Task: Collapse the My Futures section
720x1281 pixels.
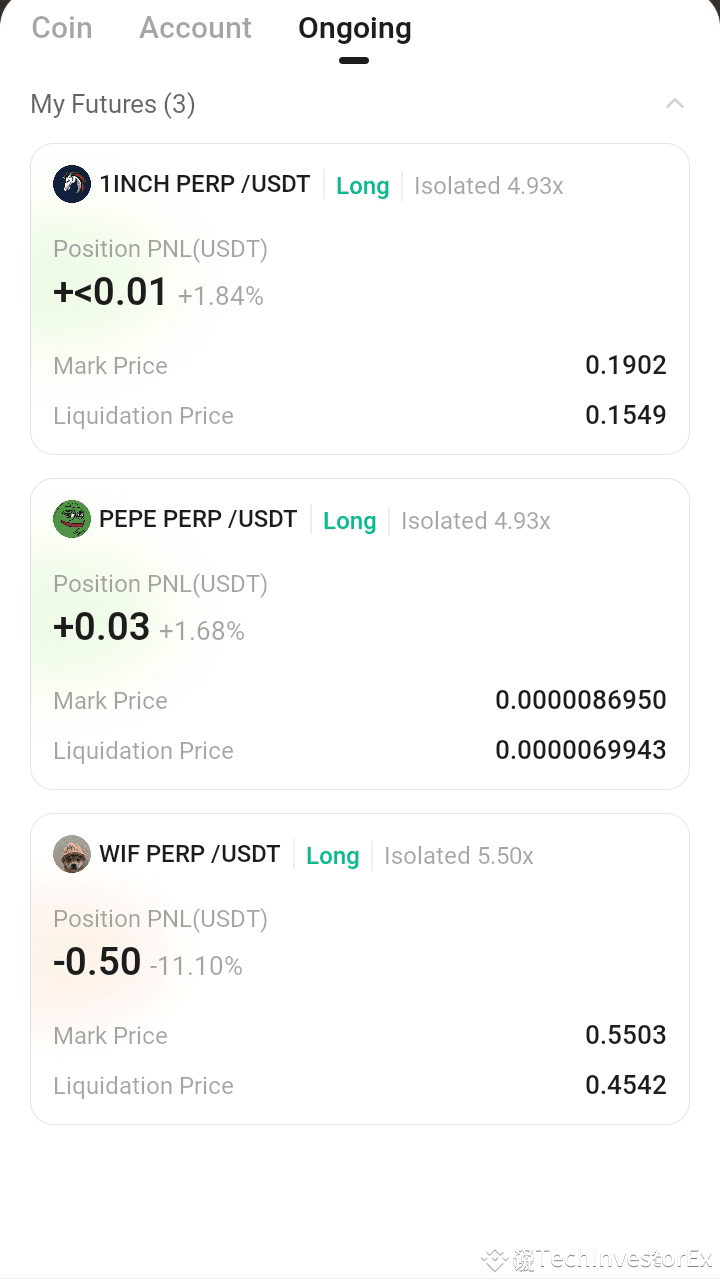Action: click(x=675, y=104)
